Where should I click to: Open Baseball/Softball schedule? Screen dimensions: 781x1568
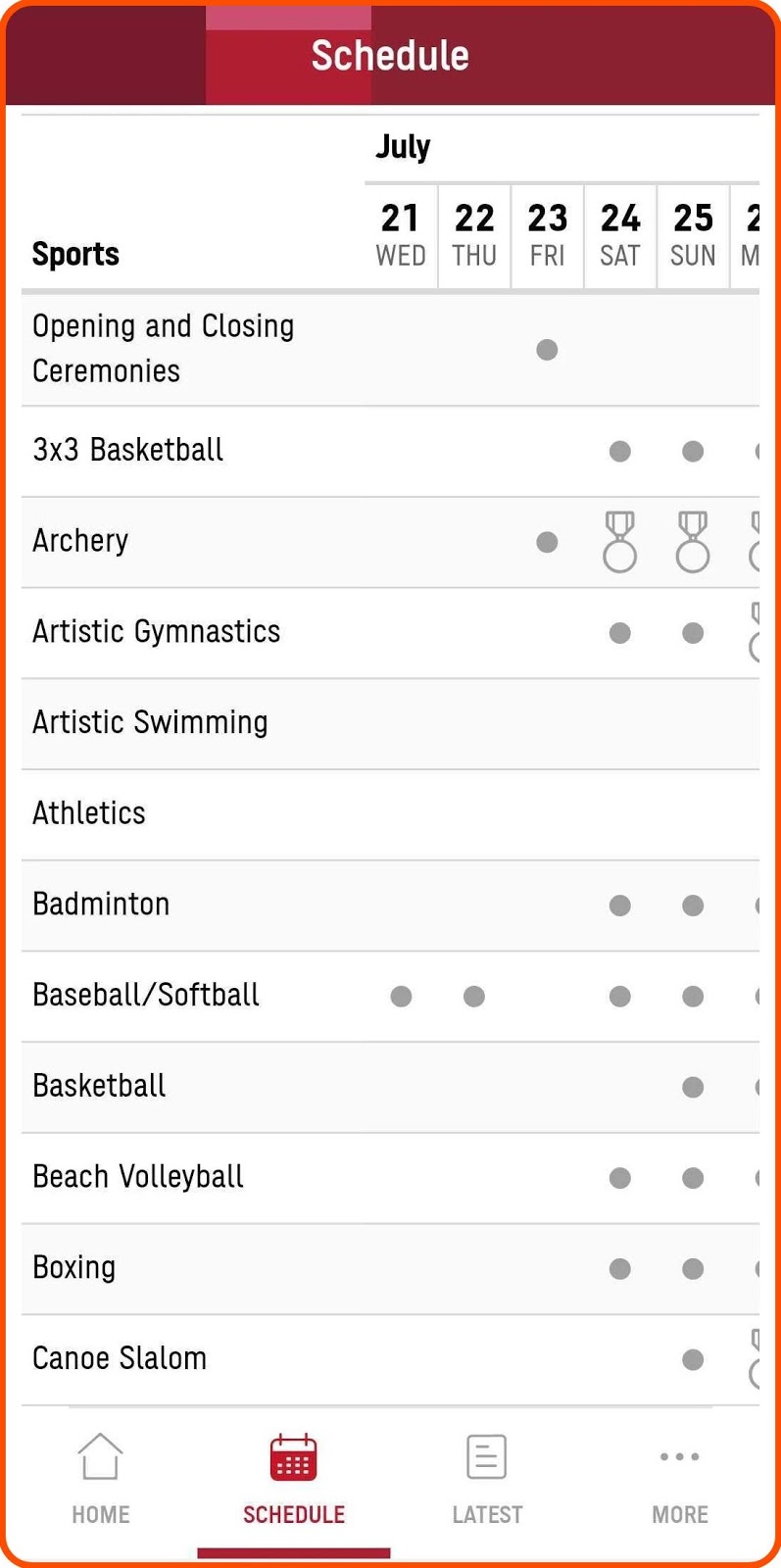(146, 996)
